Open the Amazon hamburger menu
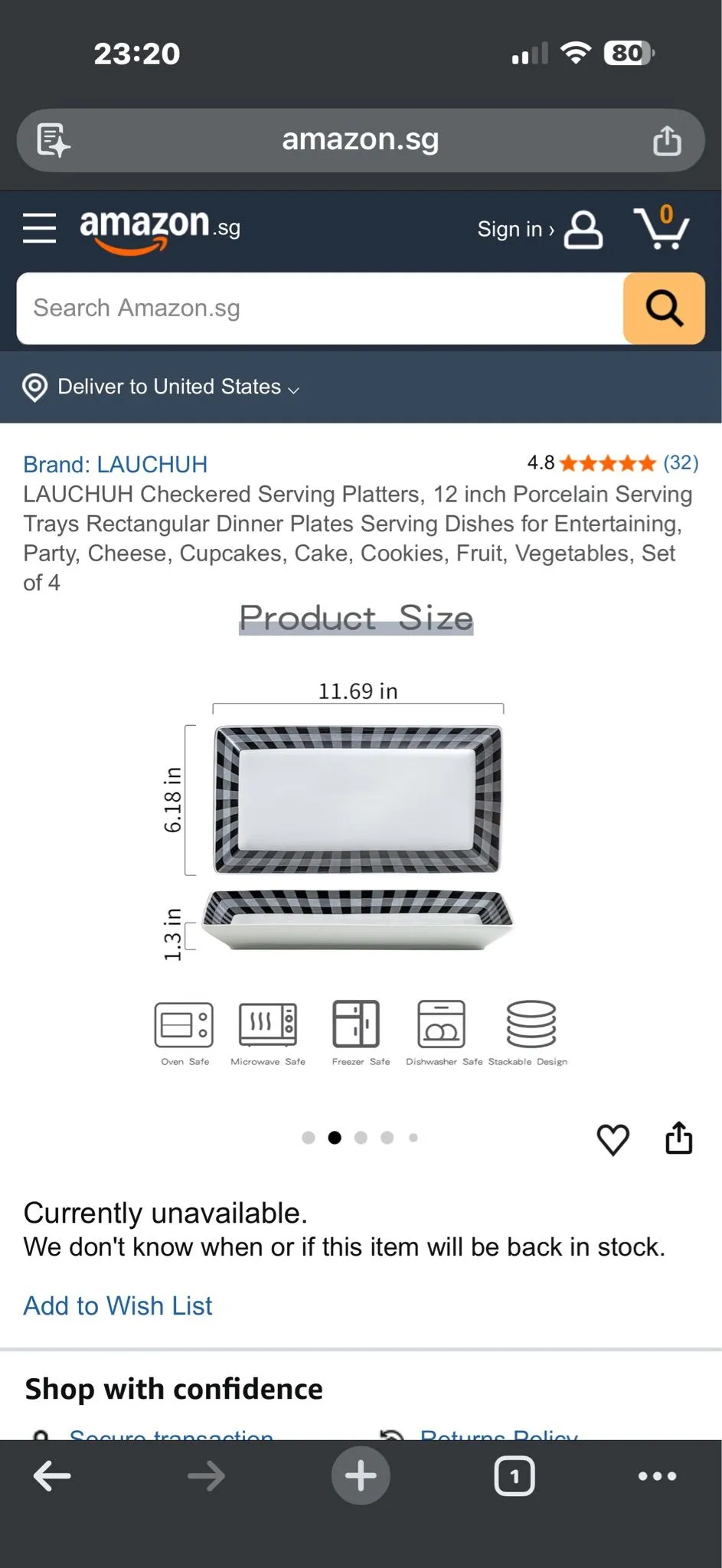 [x=39, y=228]
